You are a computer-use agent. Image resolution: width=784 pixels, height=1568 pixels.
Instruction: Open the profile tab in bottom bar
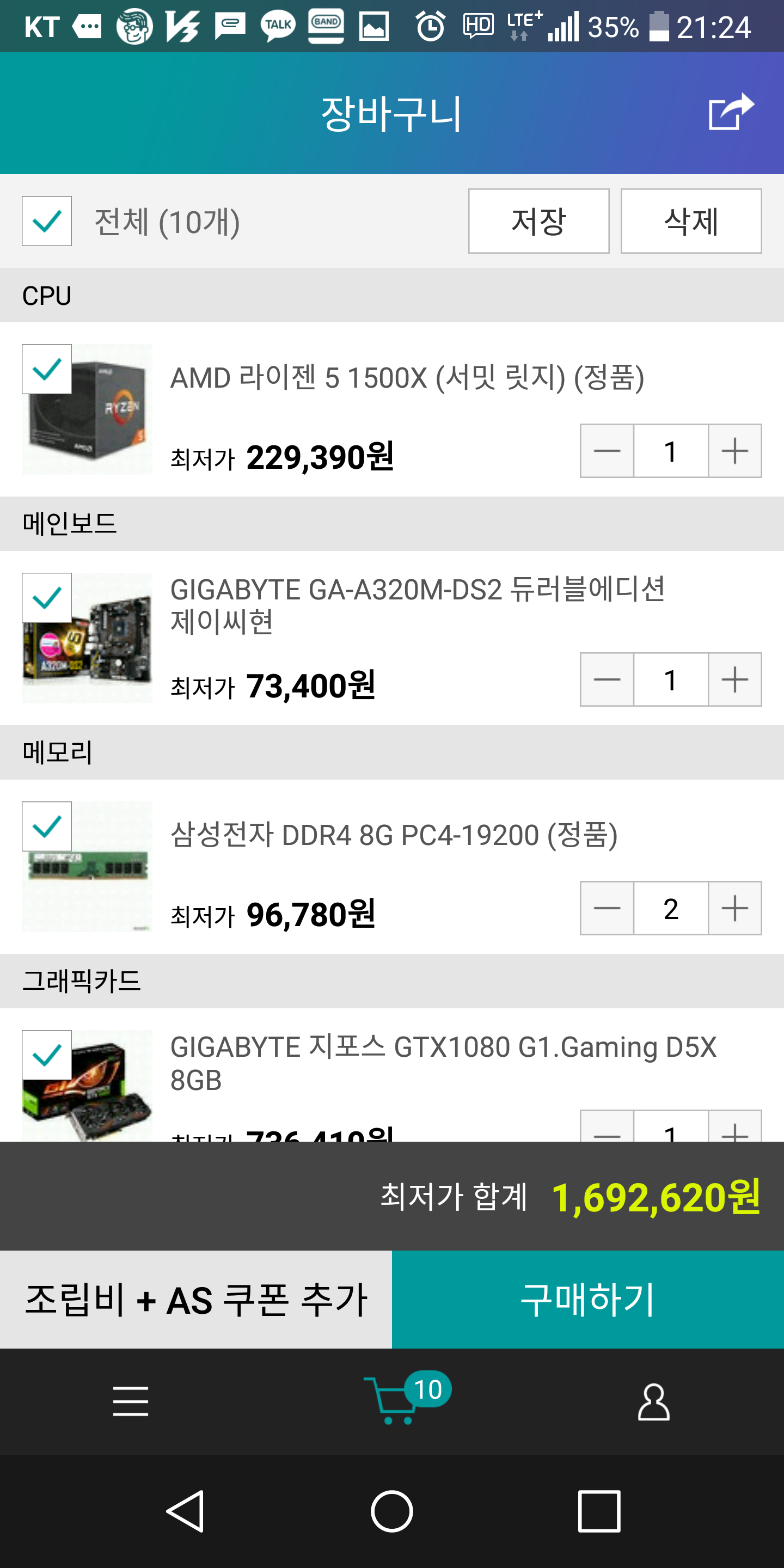(x=654, y=1401)
